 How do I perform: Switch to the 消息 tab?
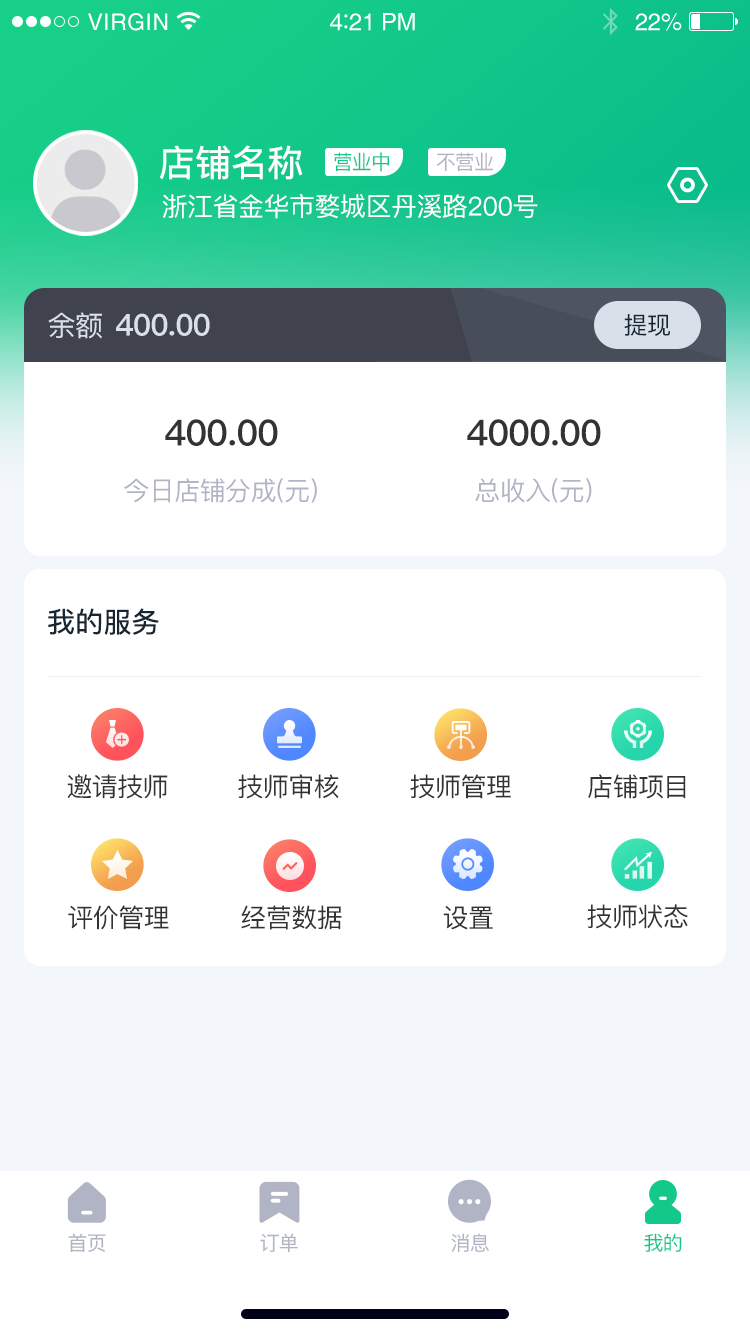tap(469, 1216)
